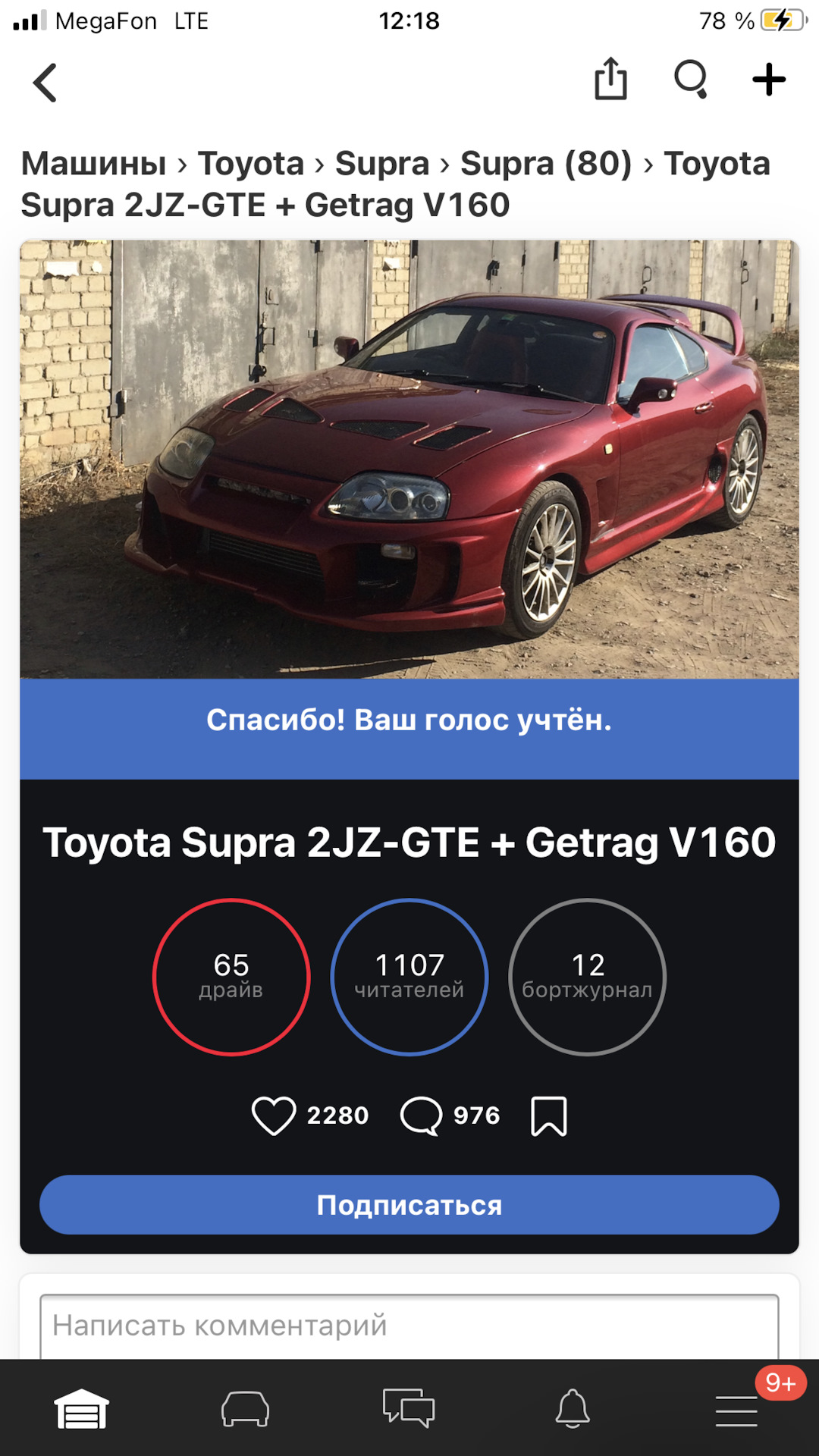Bookmark this Toyota Supra
The image size is (819, 1456).
548,1116
